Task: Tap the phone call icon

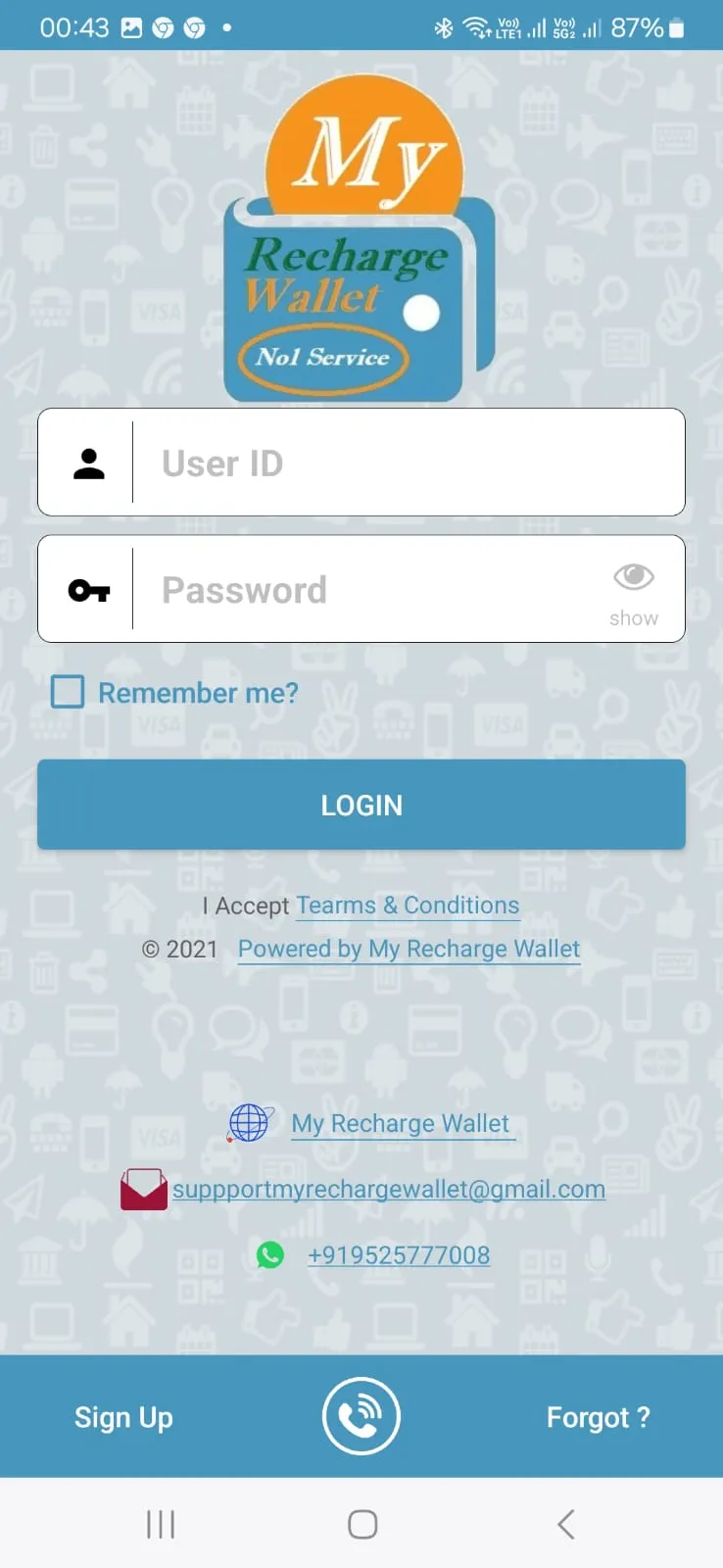Action: coord(361,1417)
